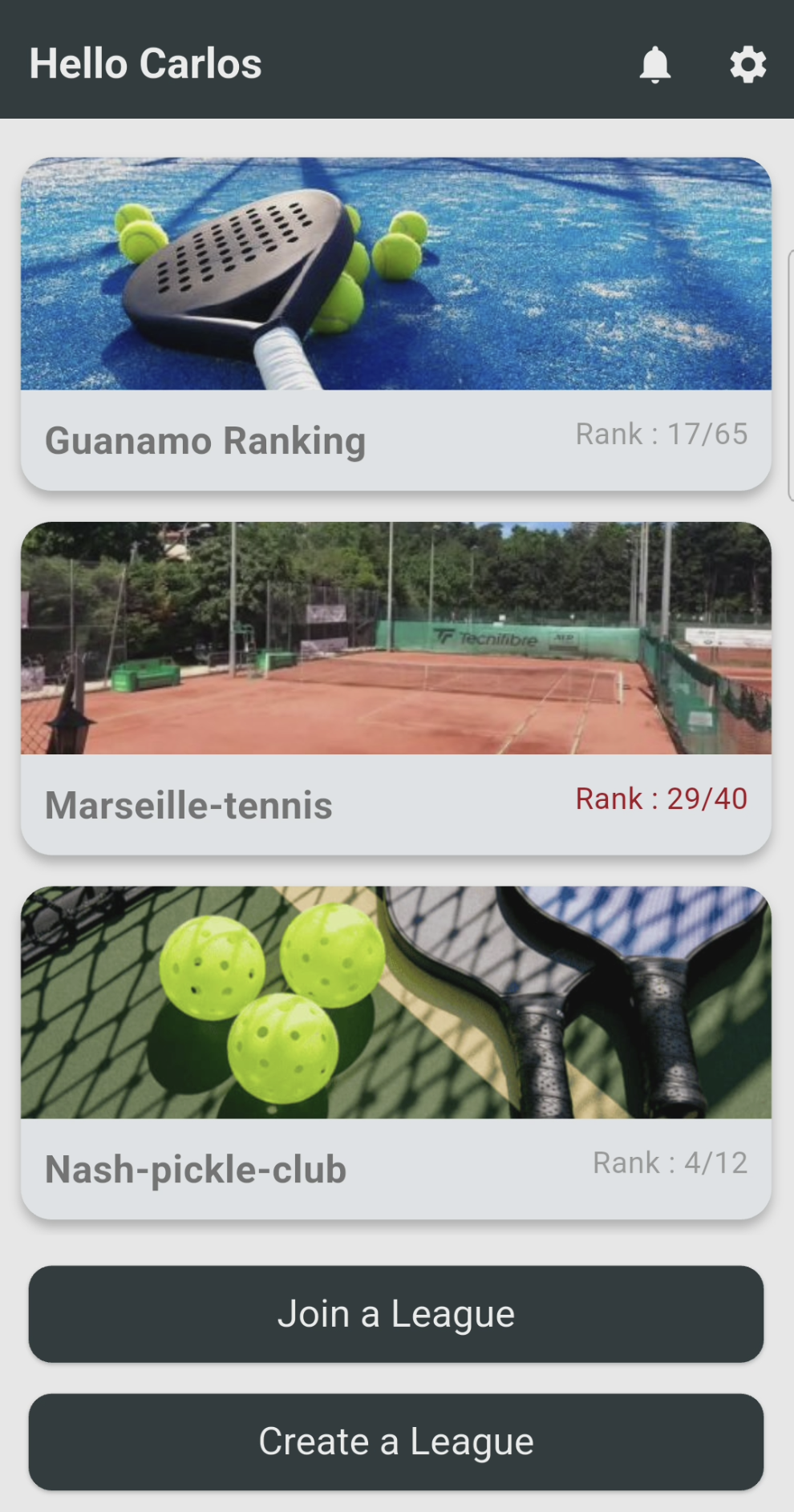This screenshot has width=794, height=1512.
Task: Open the Marseille-tennis league card
Action: click(x=396, y=688)
